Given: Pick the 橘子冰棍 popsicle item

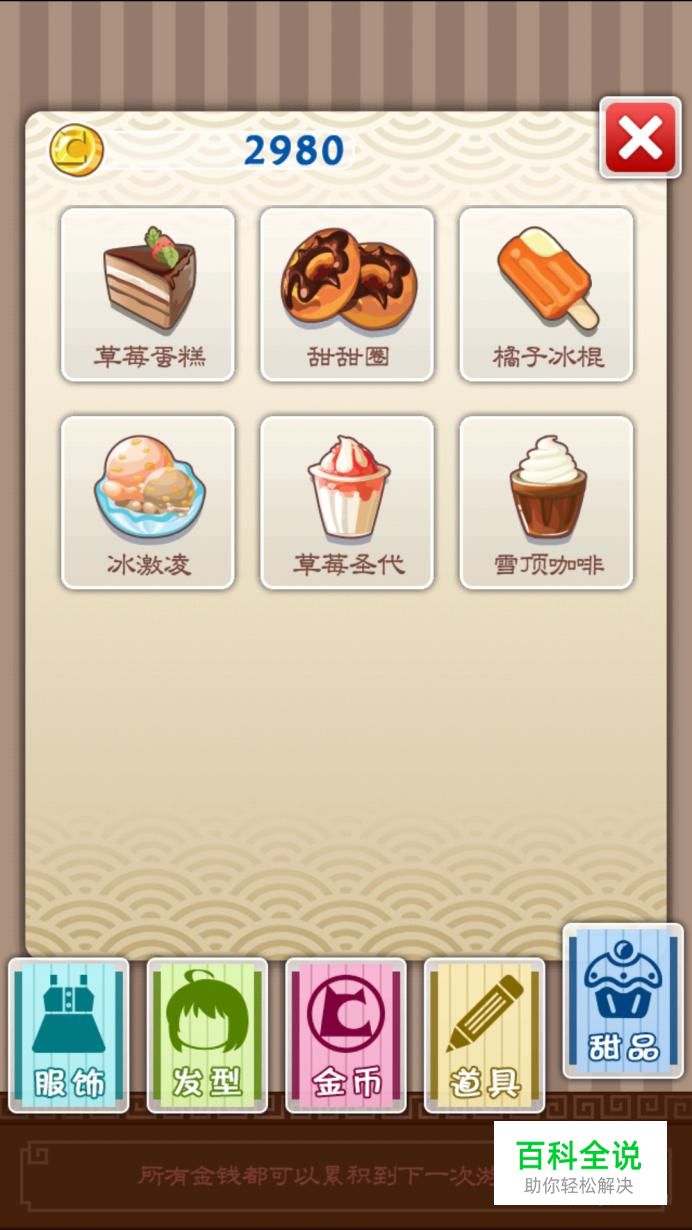Looking at the screenshot, I should coord(546,294).
